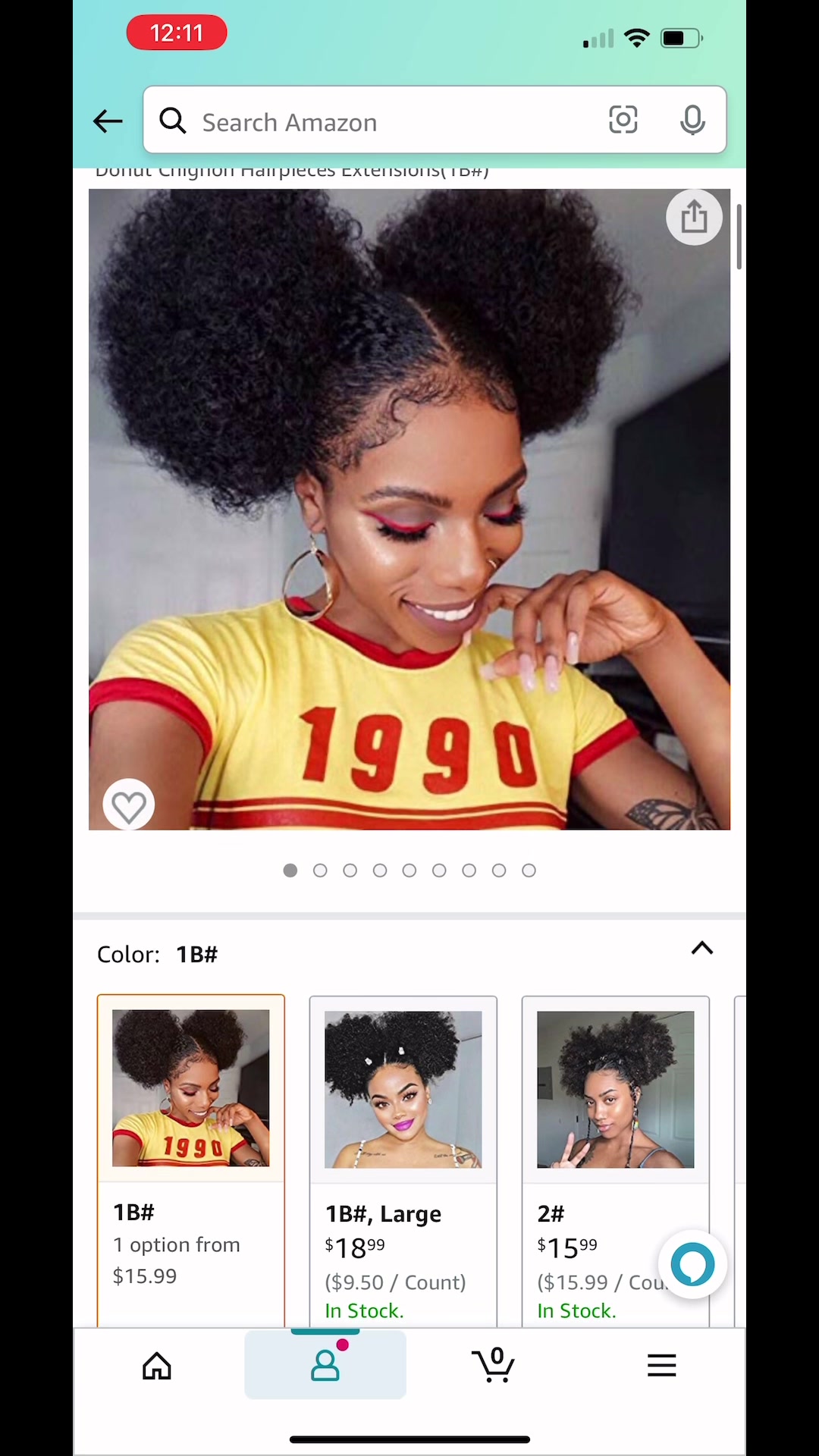Switch to the account profile tab

click(325, 1365)
